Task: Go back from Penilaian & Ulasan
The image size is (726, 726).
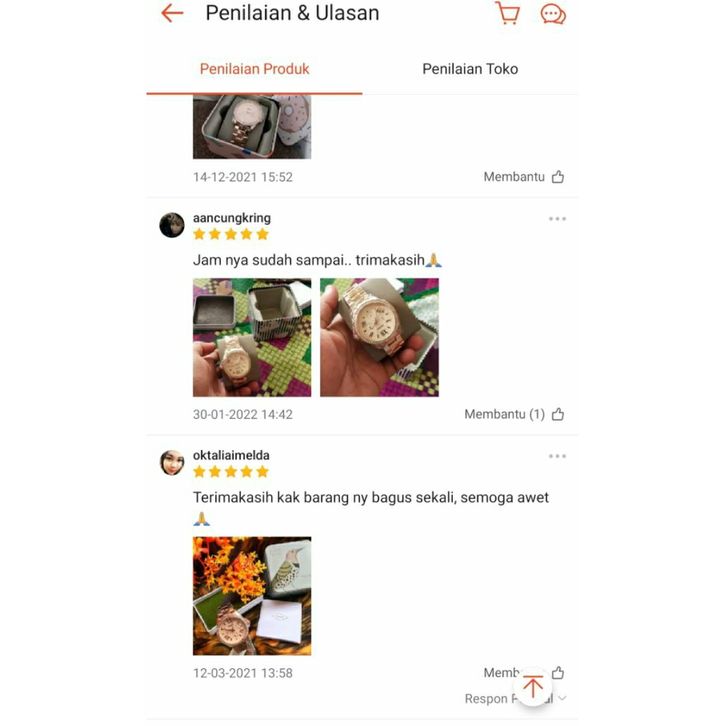Action: tap(172, 13)
